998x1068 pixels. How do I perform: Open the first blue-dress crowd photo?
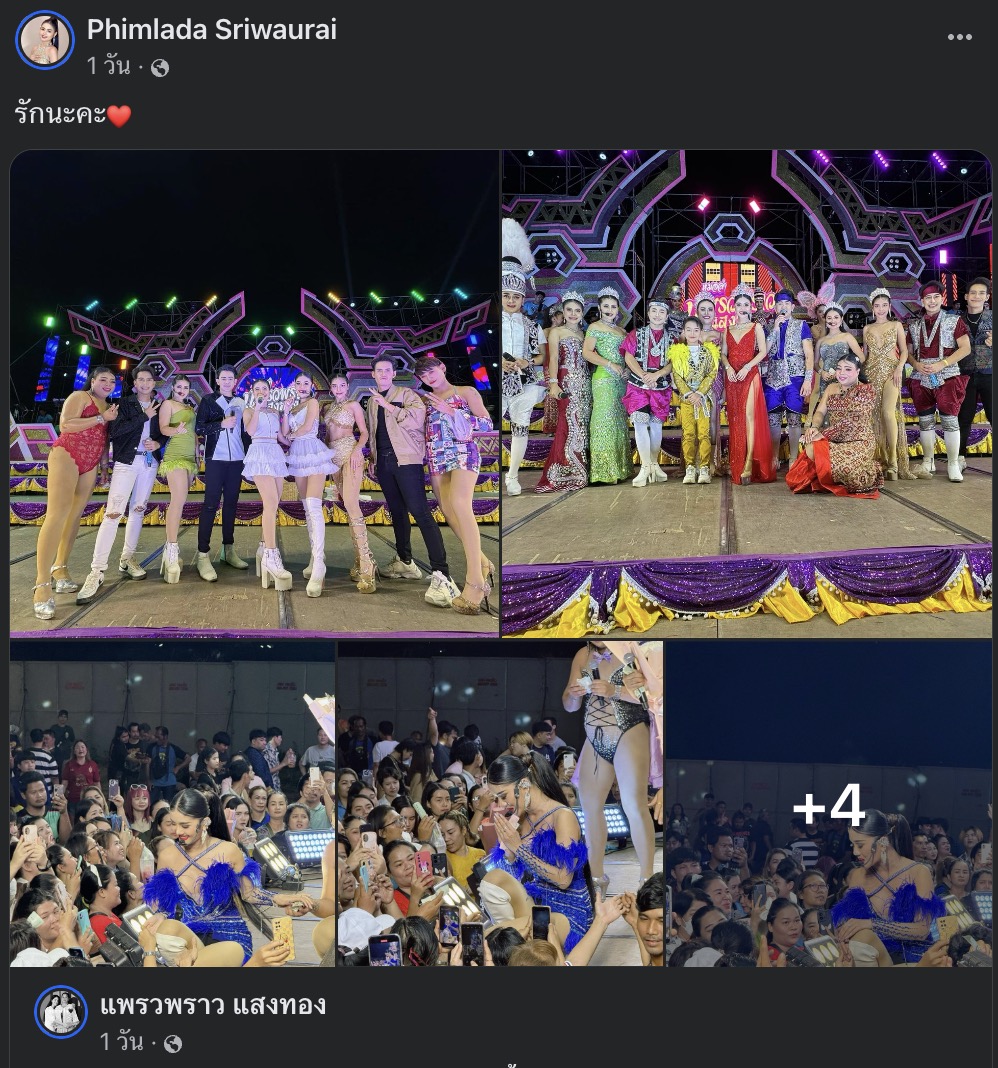click(x=172, y=803)
